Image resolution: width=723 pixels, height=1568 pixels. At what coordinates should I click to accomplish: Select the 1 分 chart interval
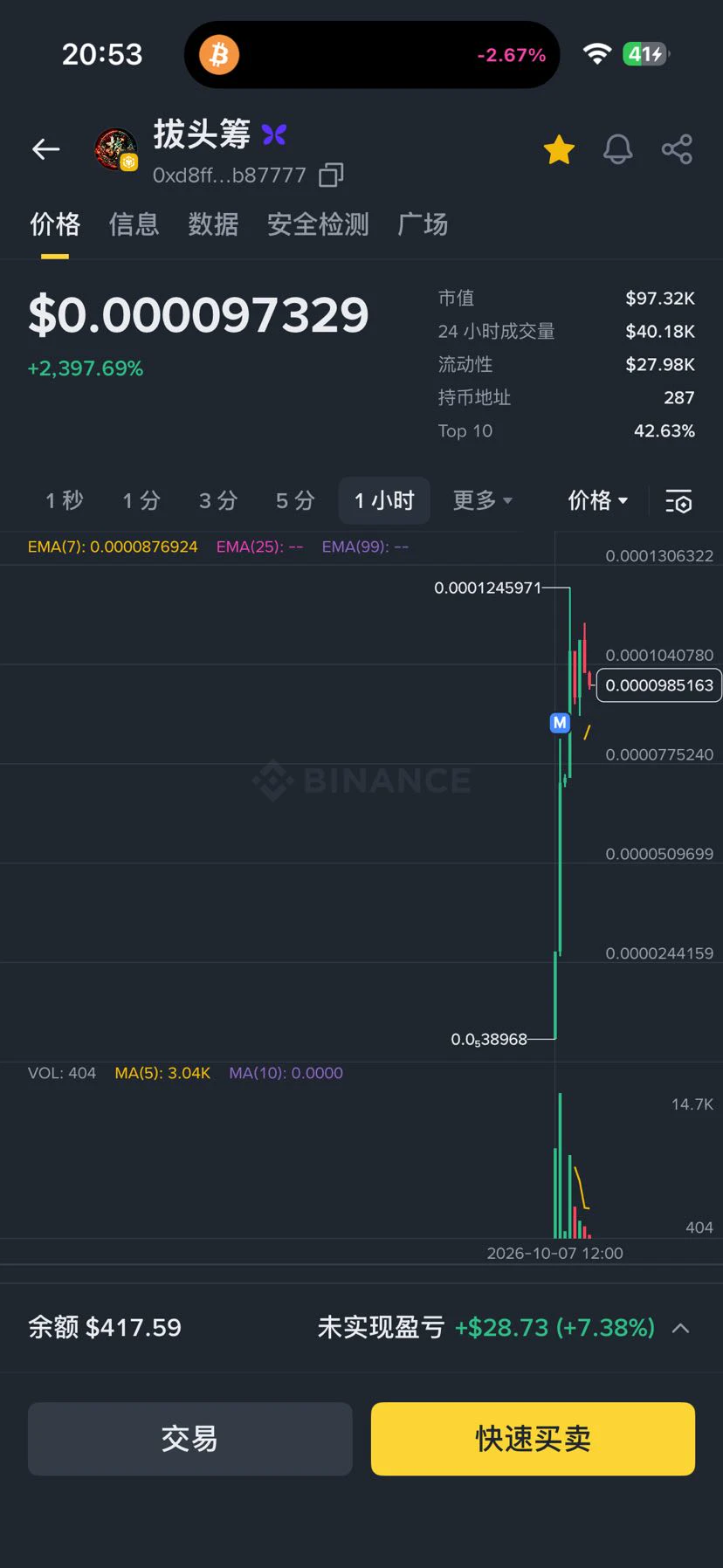coord(141,500)
